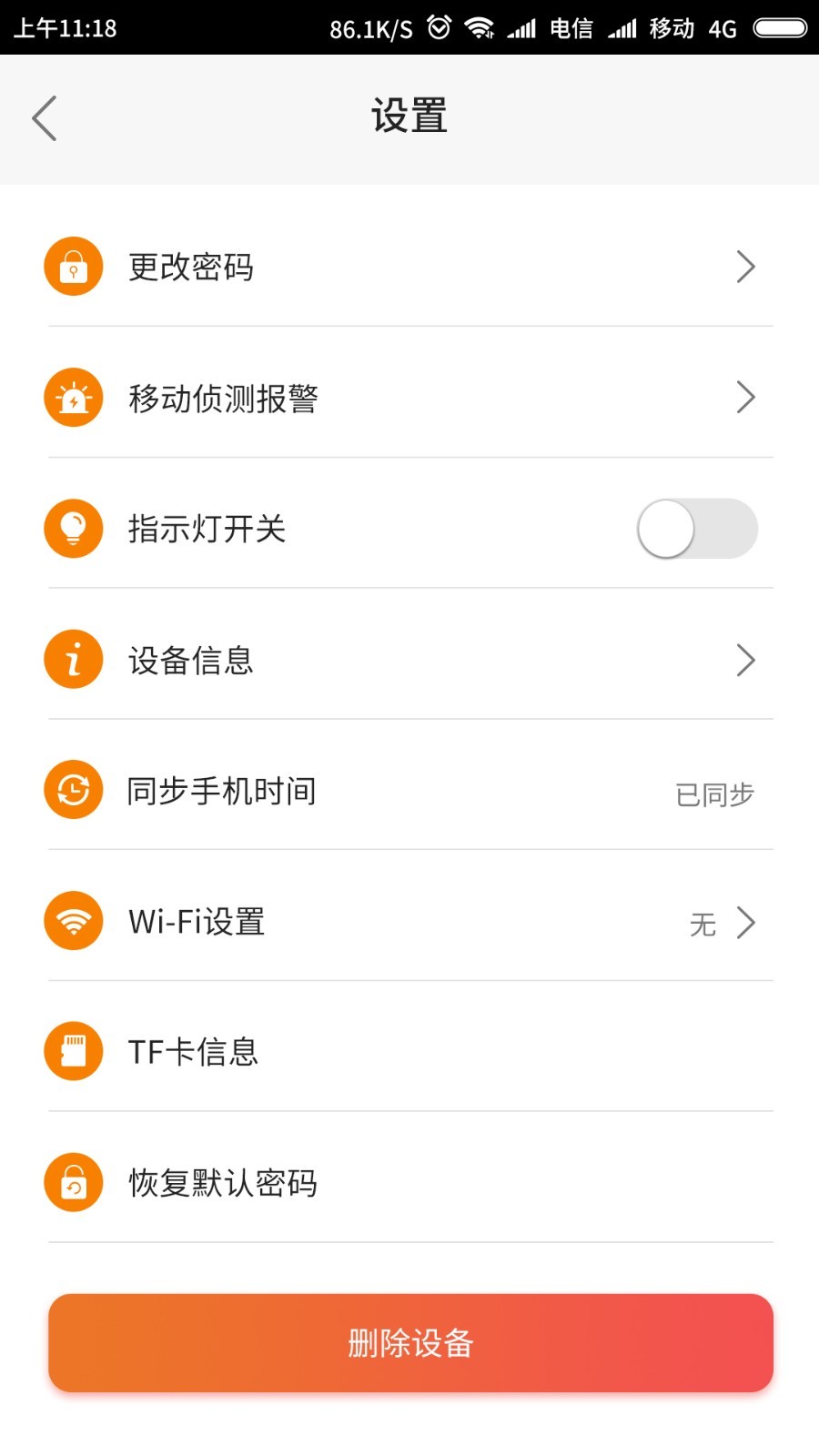
Task: Click the reset lock icon for 恢复默认密码
Action: tap(73, 1183)
